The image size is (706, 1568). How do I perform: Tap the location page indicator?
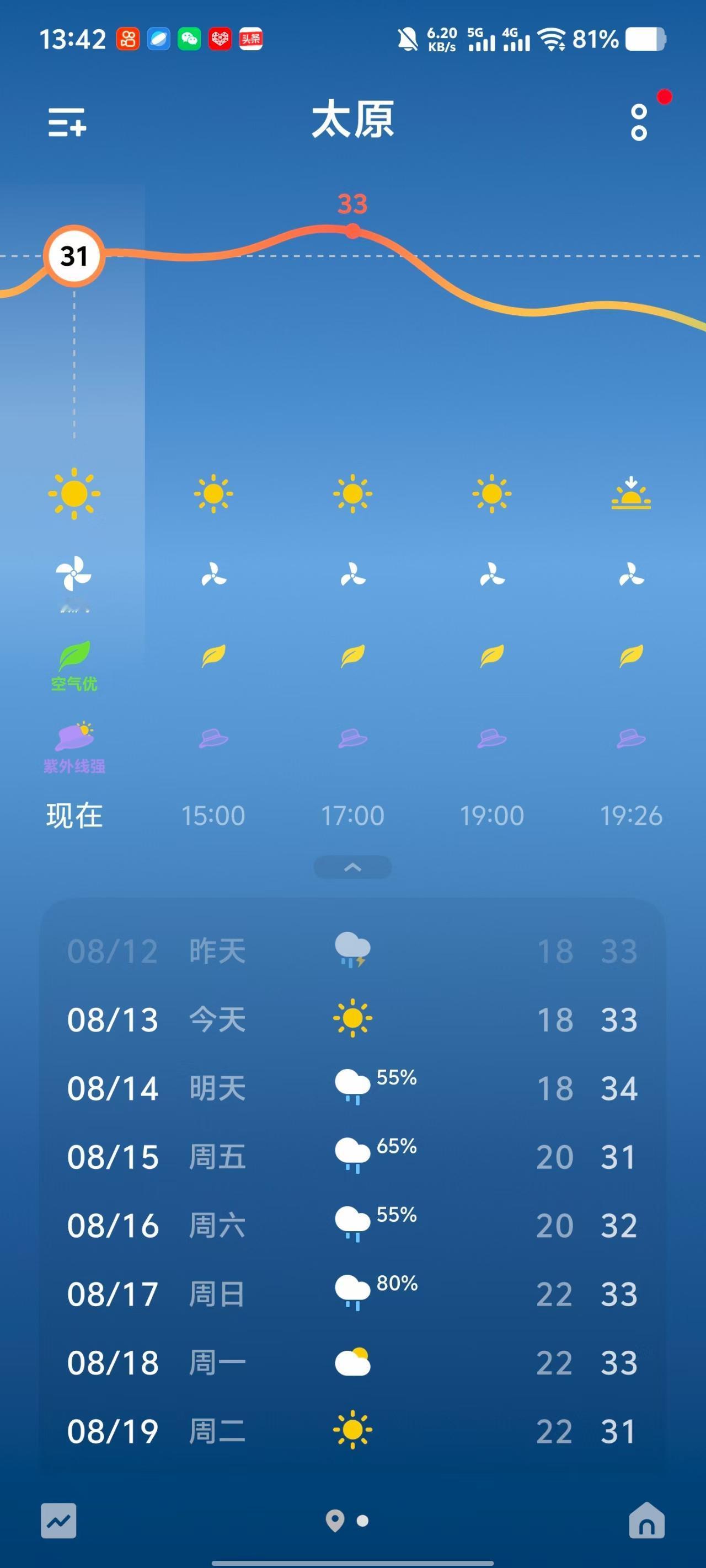click(335, 1521)
